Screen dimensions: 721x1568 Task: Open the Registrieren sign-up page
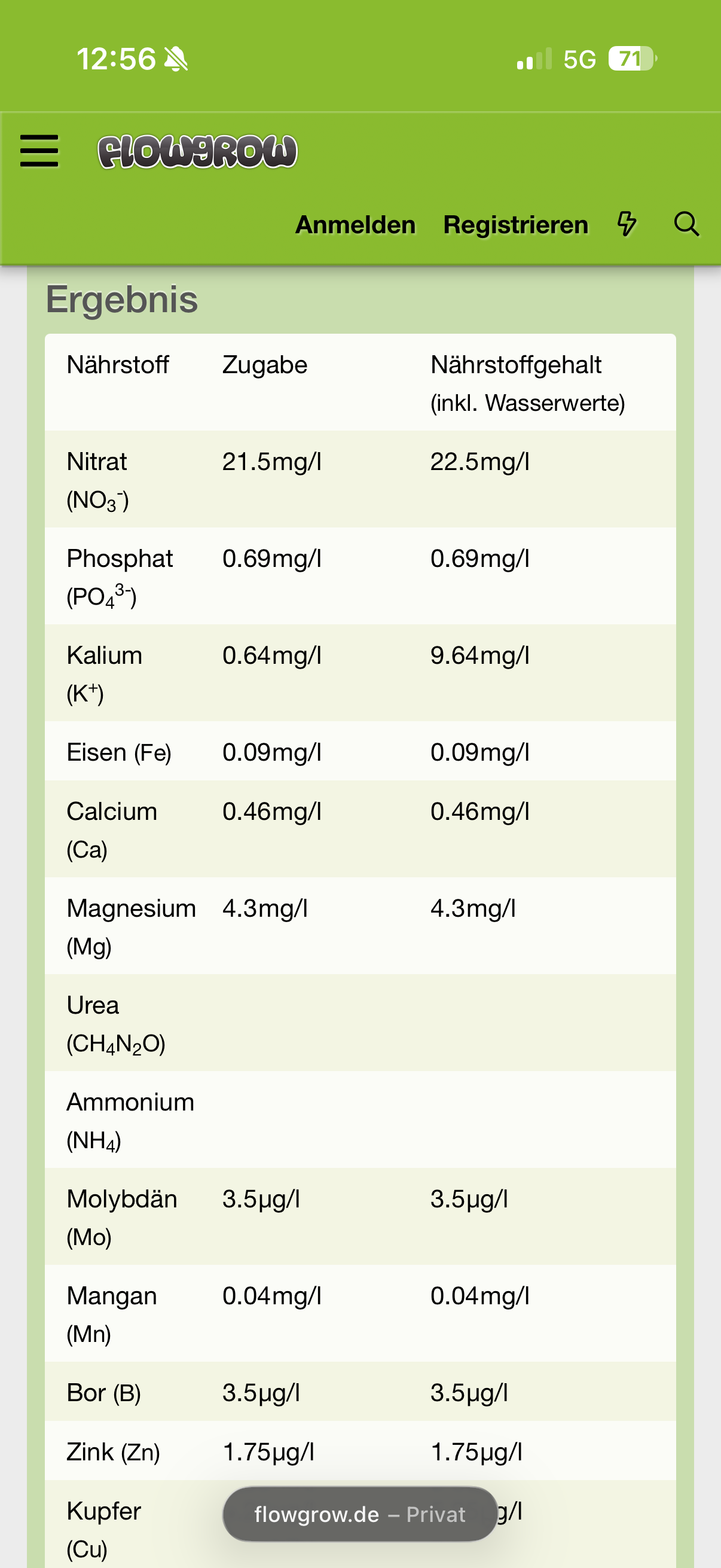pos(515,225)
